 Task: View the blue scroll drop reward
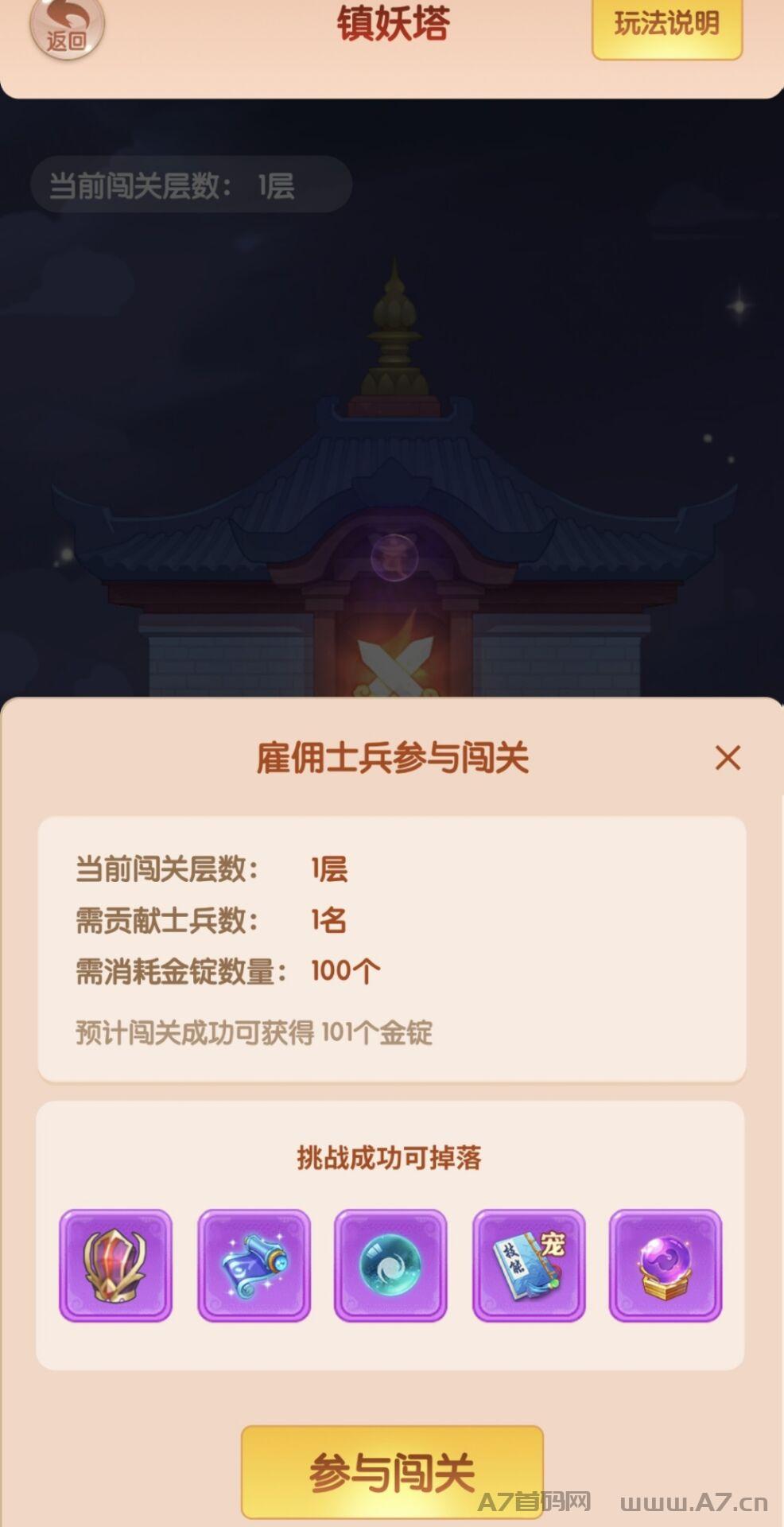point(254,1265)
